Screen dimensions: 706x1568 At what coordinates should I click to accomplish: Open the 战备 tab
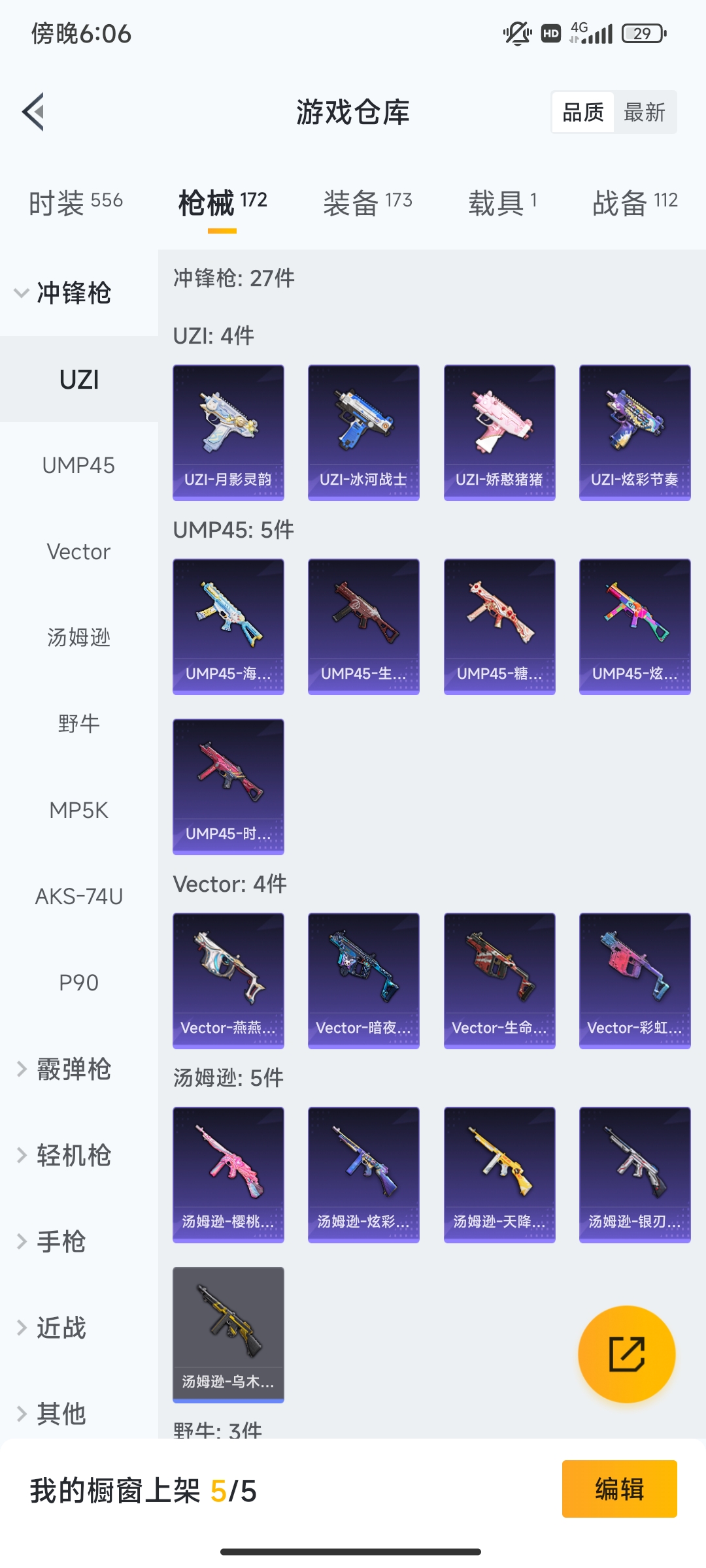pyautogui.click(x=635, y=203)
